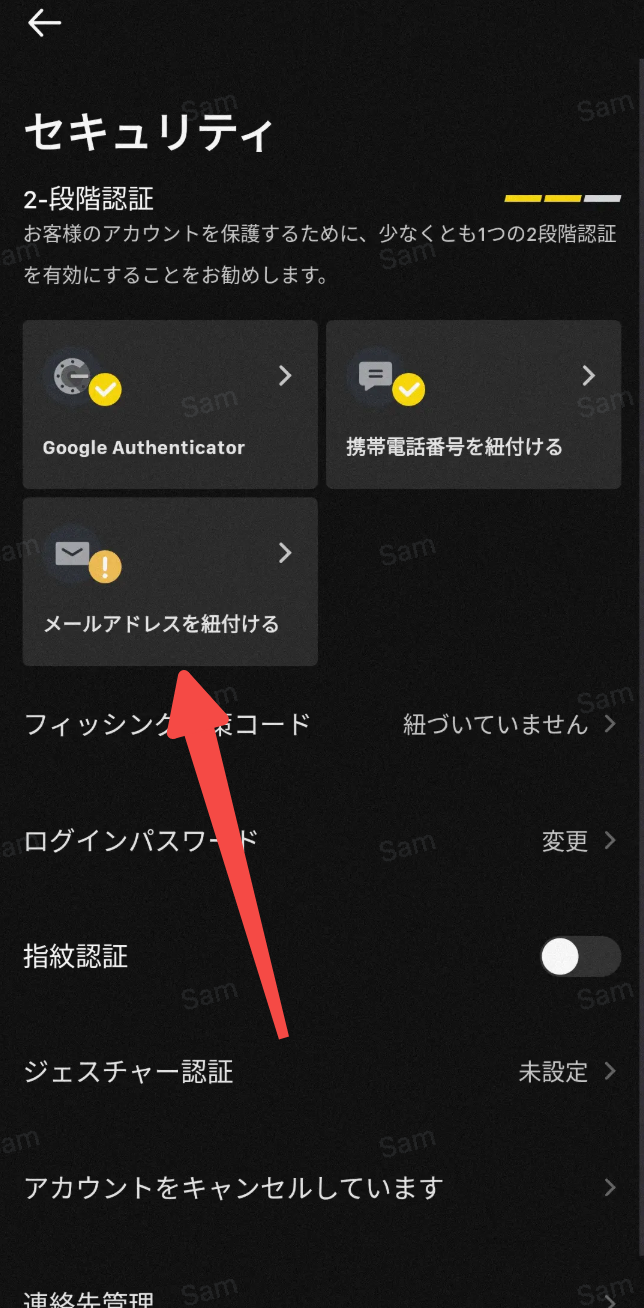Open the 携帯電話番号を紐付ける card
644x1308 pixels.
click(473, 404)
